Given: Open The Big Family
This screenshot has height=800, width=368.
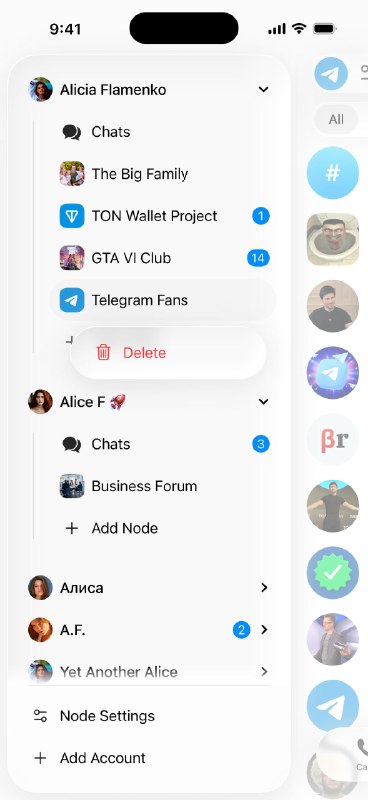Looking at the screenshot, I should (x=163, y=174).
